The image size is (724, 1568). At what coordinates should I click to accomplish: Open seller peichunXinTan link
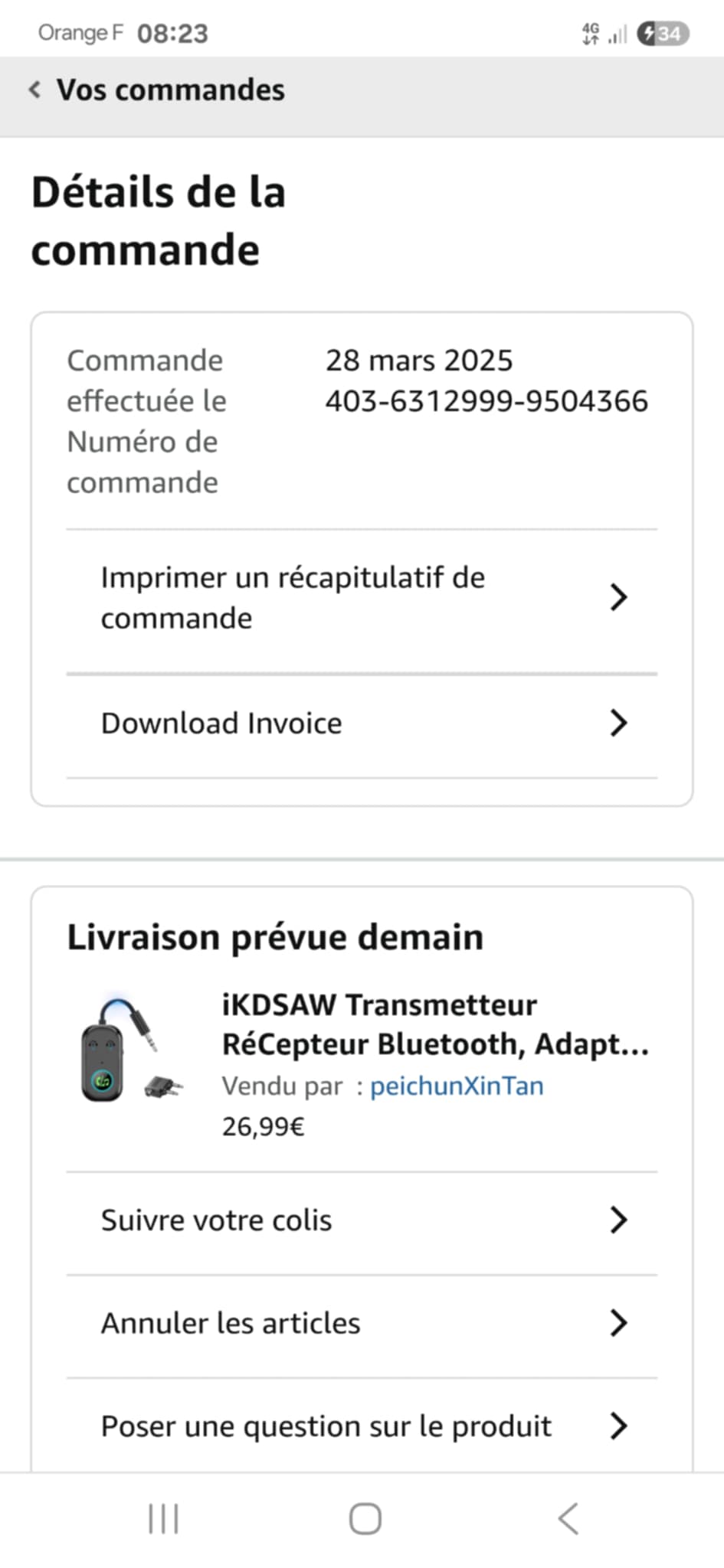pyautogui.click(x=457, y=1086)
